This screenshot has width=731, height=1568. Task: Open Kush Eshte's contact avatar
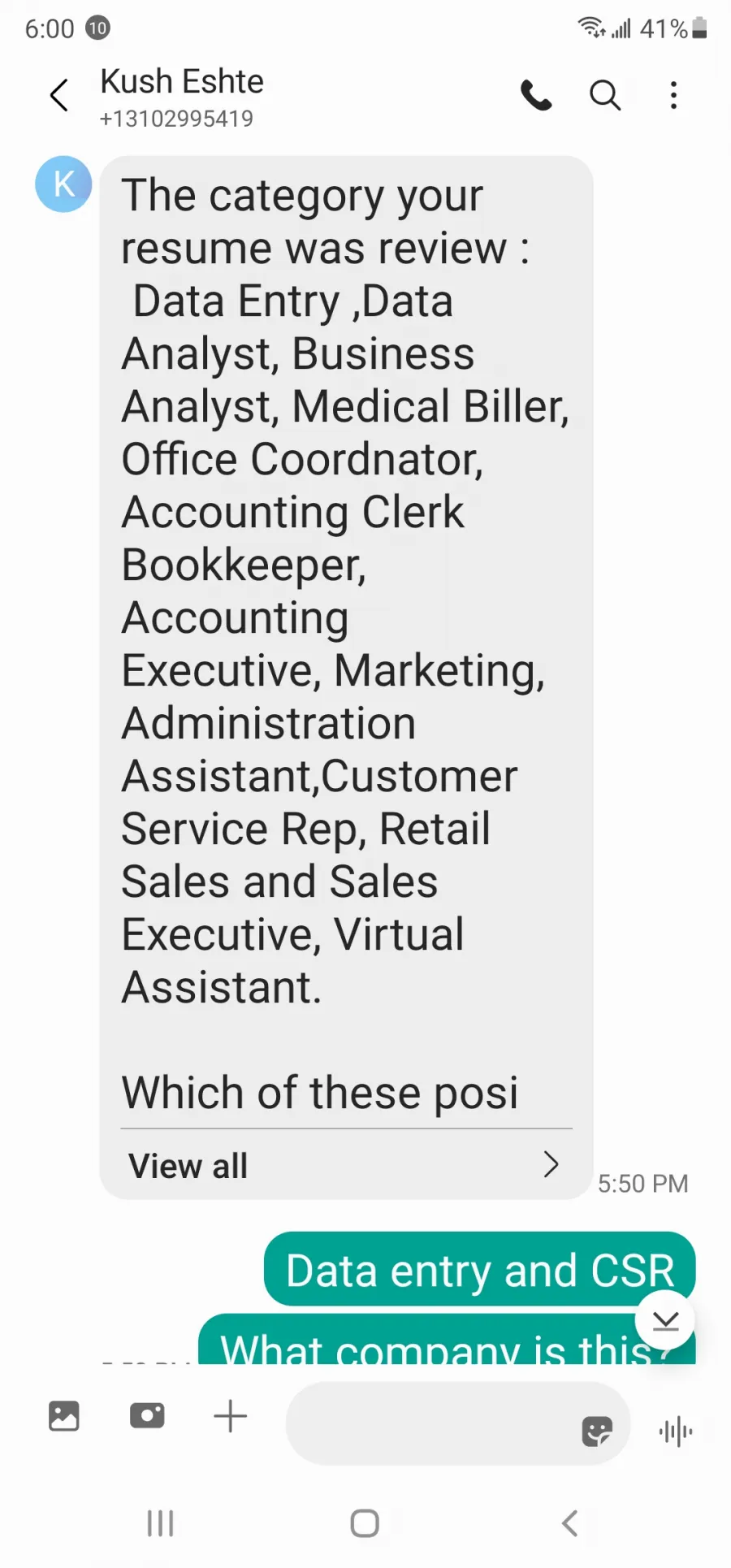63,184
